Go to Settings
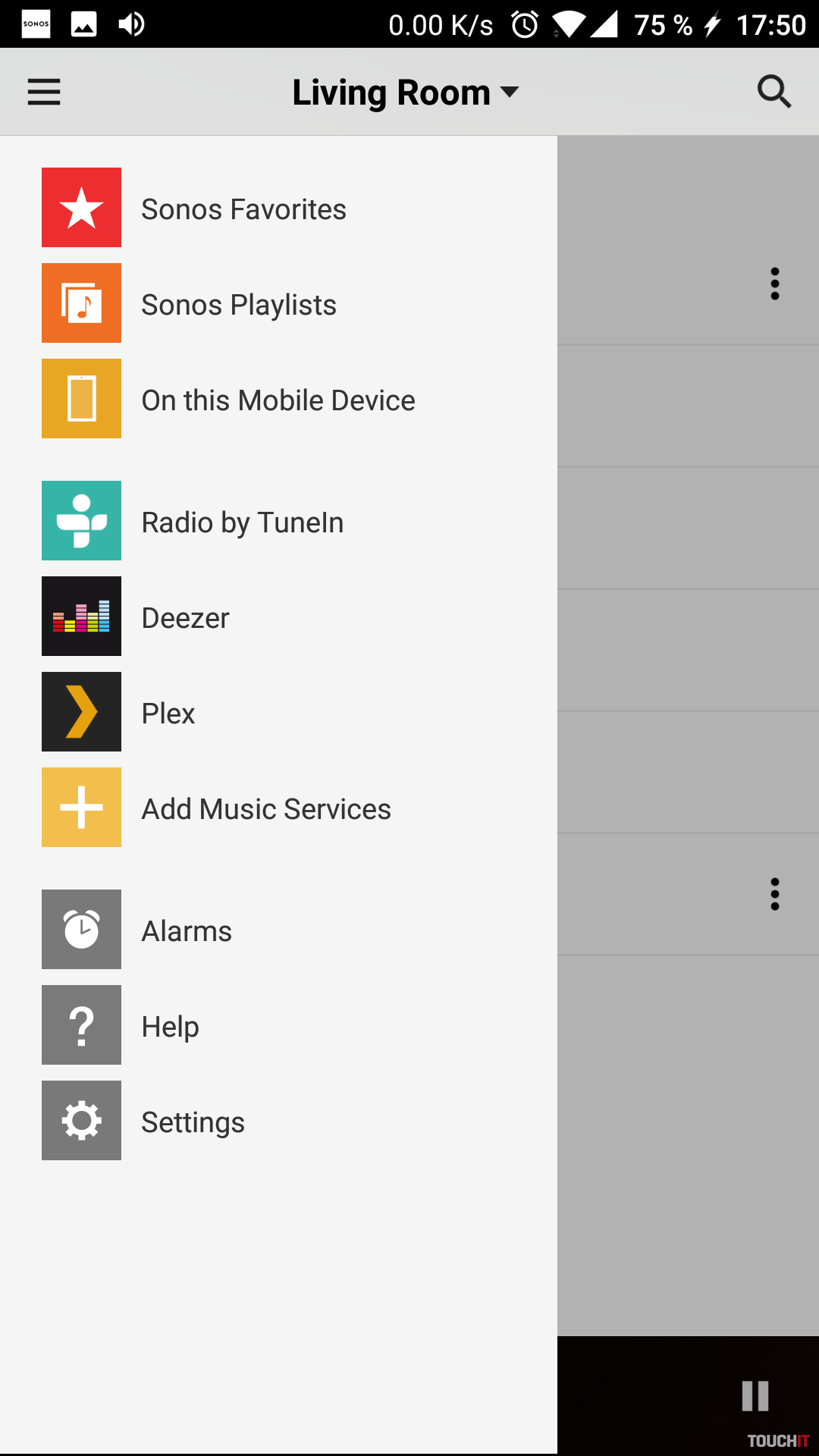The width and height of the screenshot is (819, 1456). click(193, 1122)
